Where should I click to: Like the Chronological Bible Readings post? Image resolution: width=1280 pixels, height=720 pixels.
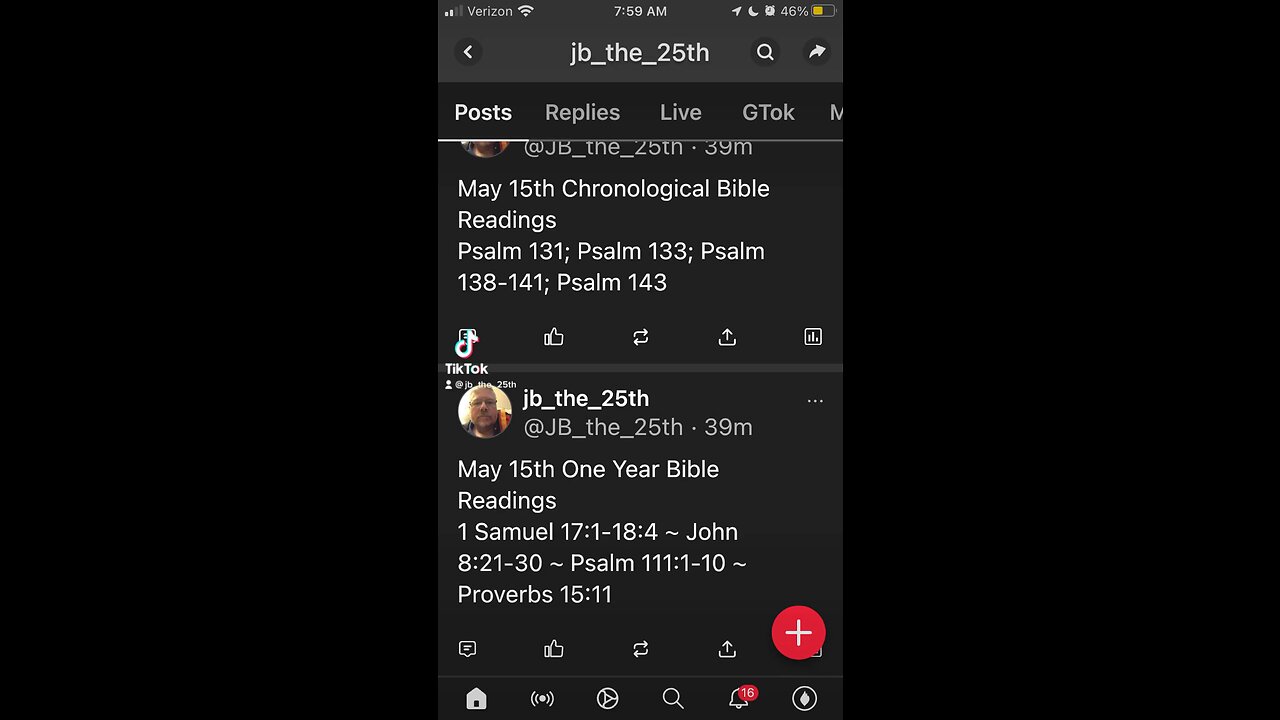554,337
